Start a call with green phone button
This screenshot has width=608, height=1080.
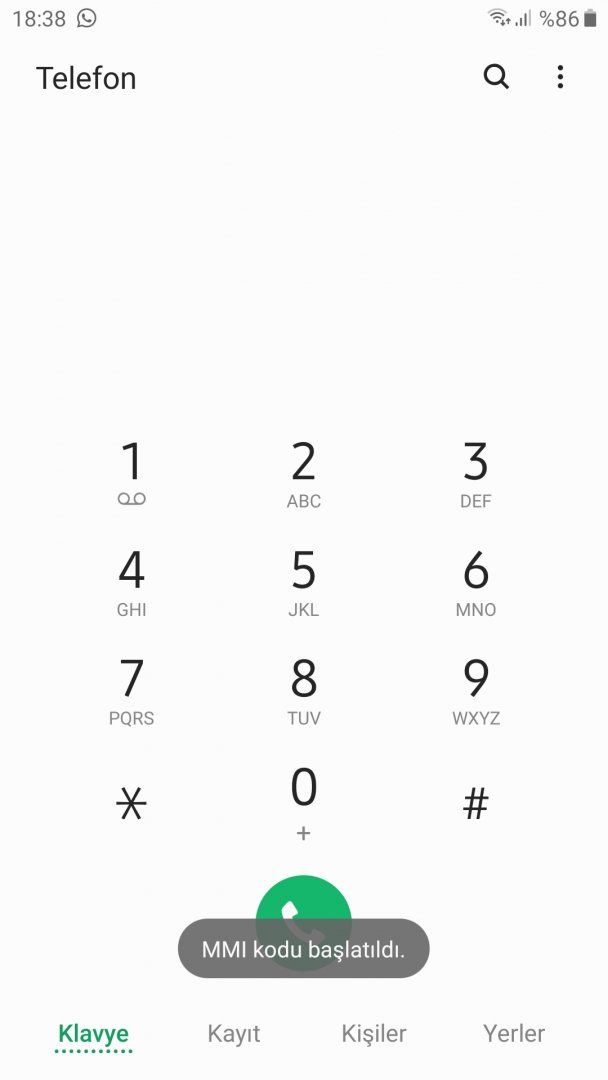[304, 900]
